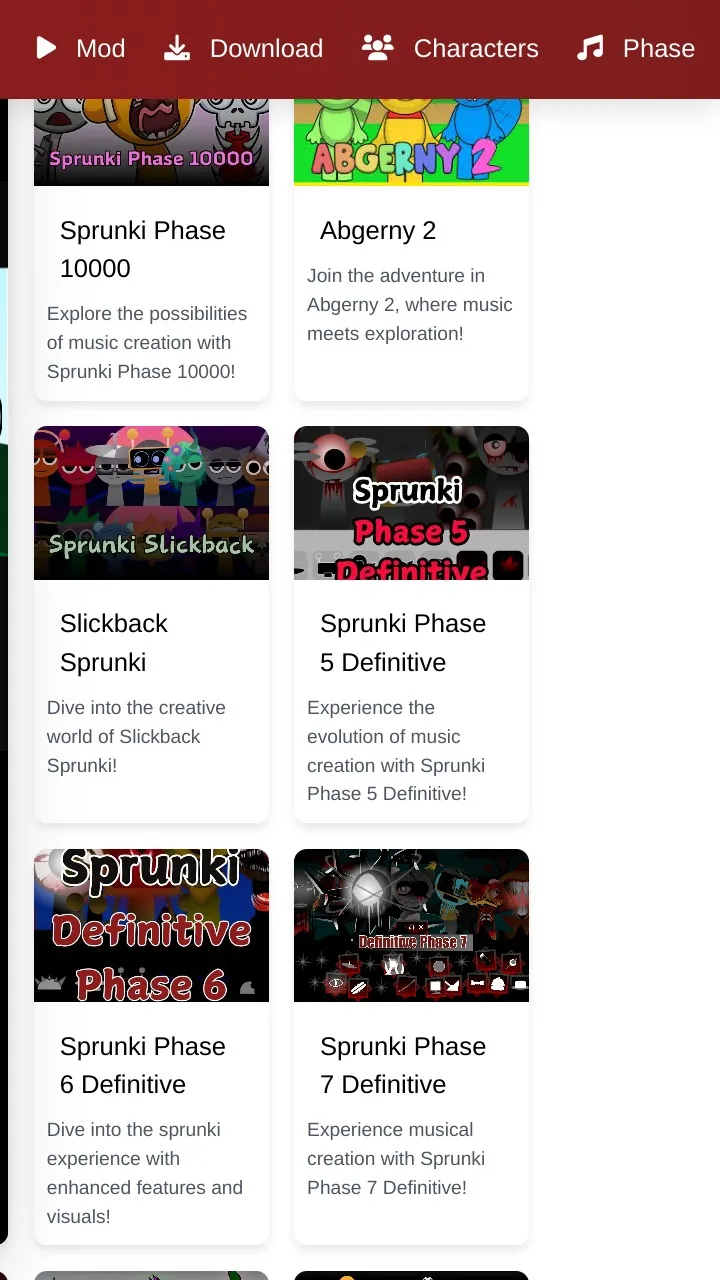This screenshot has height=1280, width=720.
Task: Click the Sprunki Slickback thumbnail
Action: pos(151,503)
